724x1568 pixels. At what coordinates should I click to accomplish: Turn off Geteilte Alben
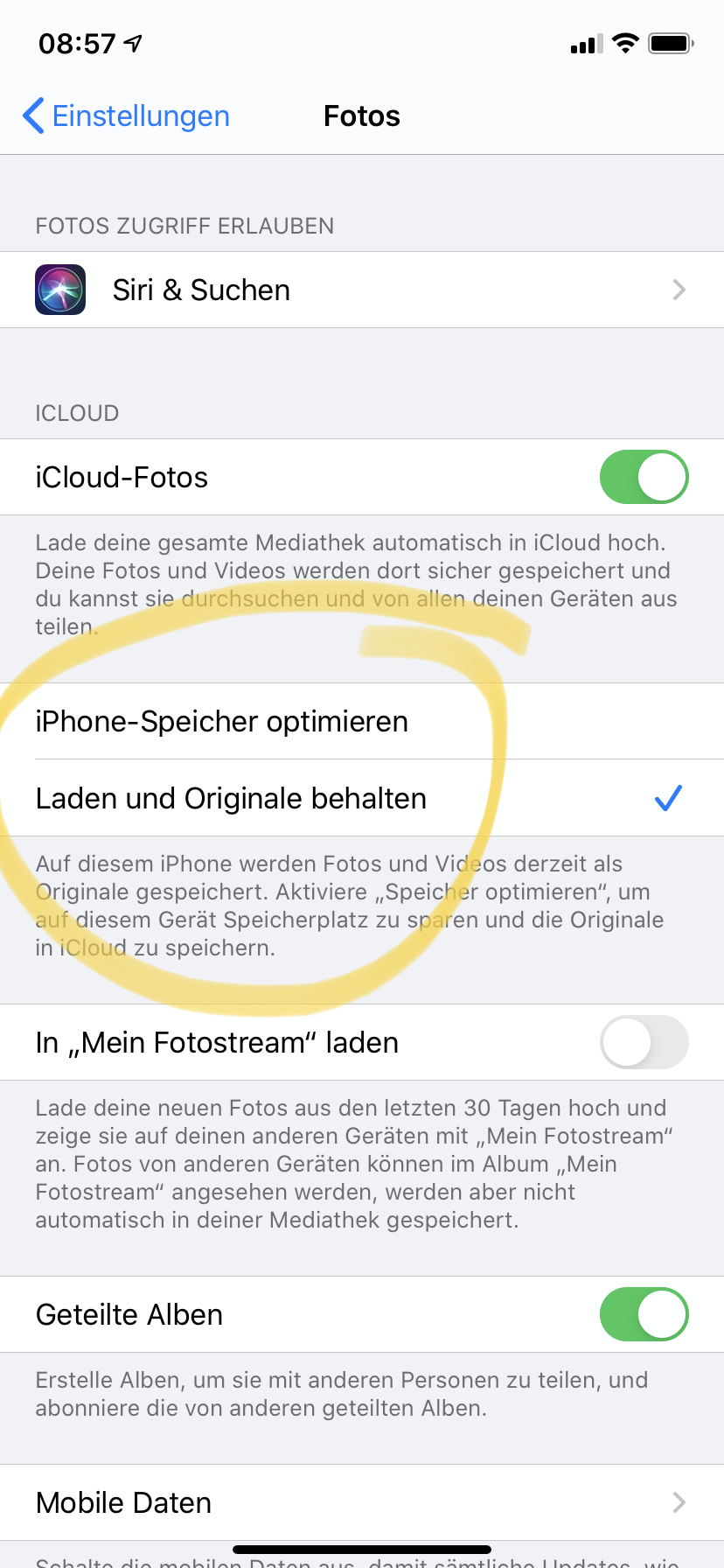point(644,1314)
